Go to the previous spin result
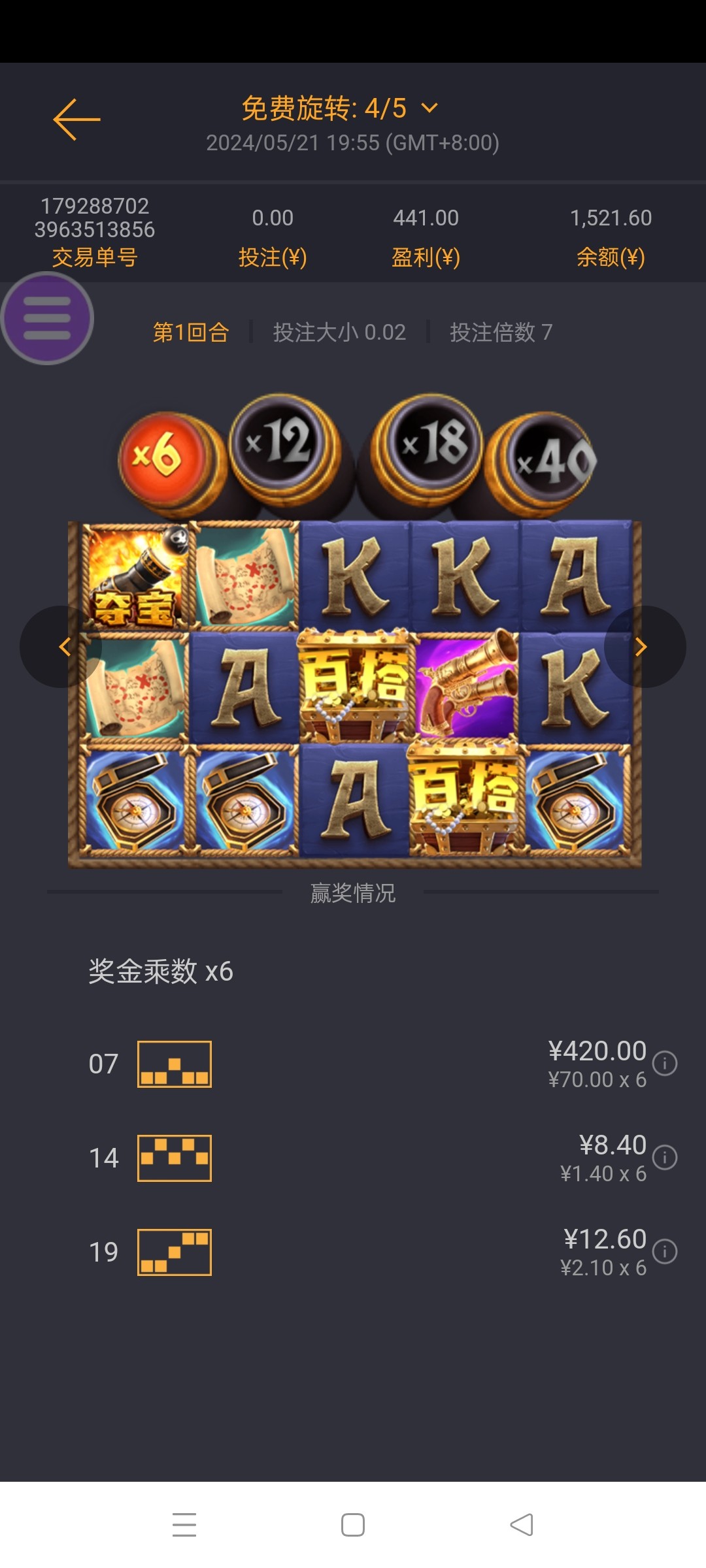The image size is (706, 1568). tap(63, 647)
